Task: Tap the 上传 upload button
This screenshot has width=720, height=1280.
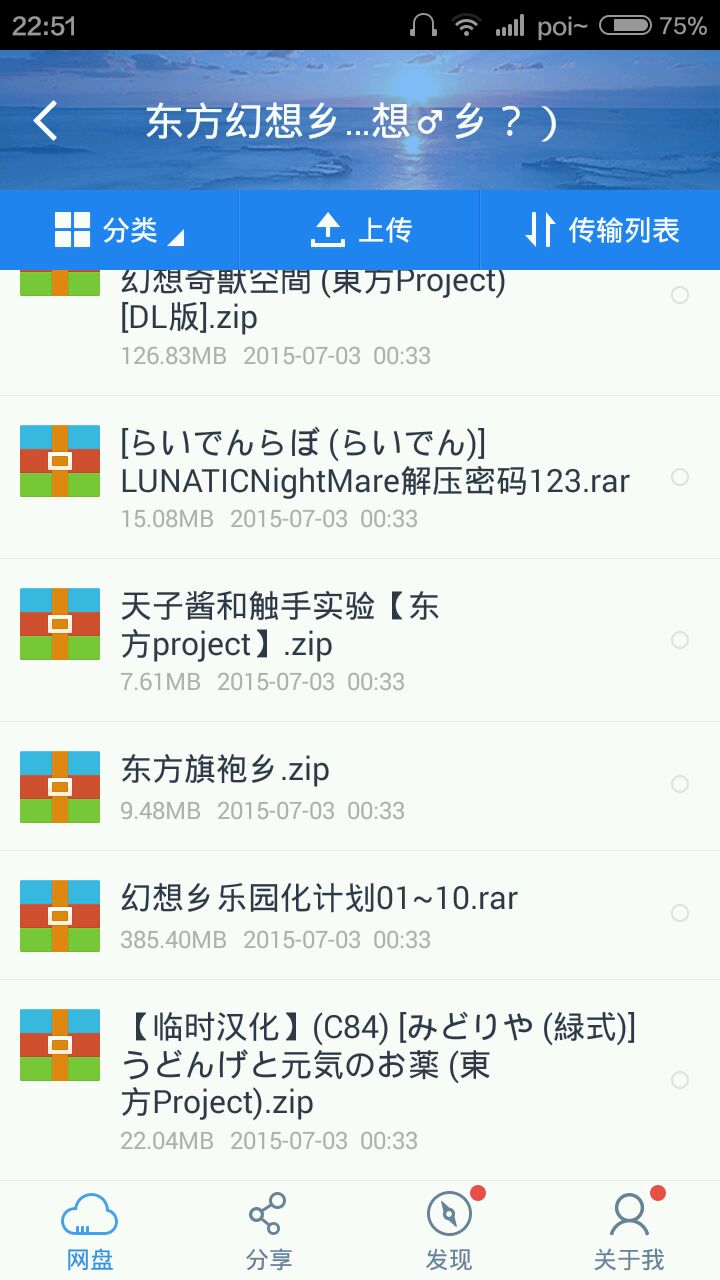Action: 360,230
